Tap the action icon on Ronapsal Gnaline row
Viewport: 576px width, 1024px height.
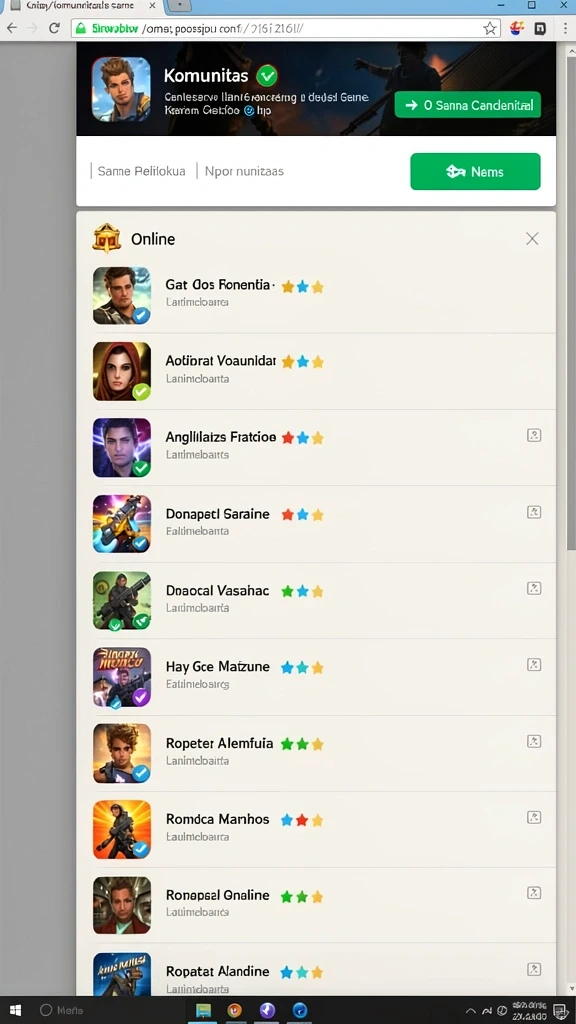[534, 893]
